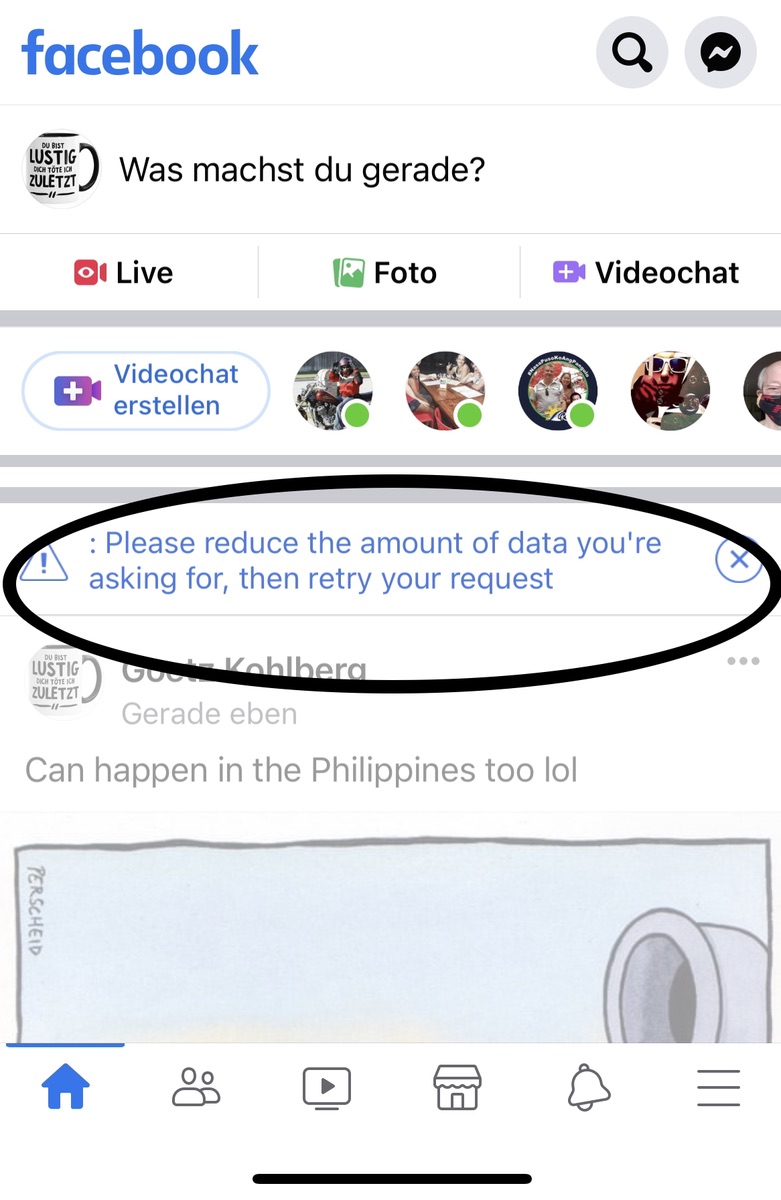781x1200 pixels.
Task: Open the Marketplace tab
Action: 456,1088
